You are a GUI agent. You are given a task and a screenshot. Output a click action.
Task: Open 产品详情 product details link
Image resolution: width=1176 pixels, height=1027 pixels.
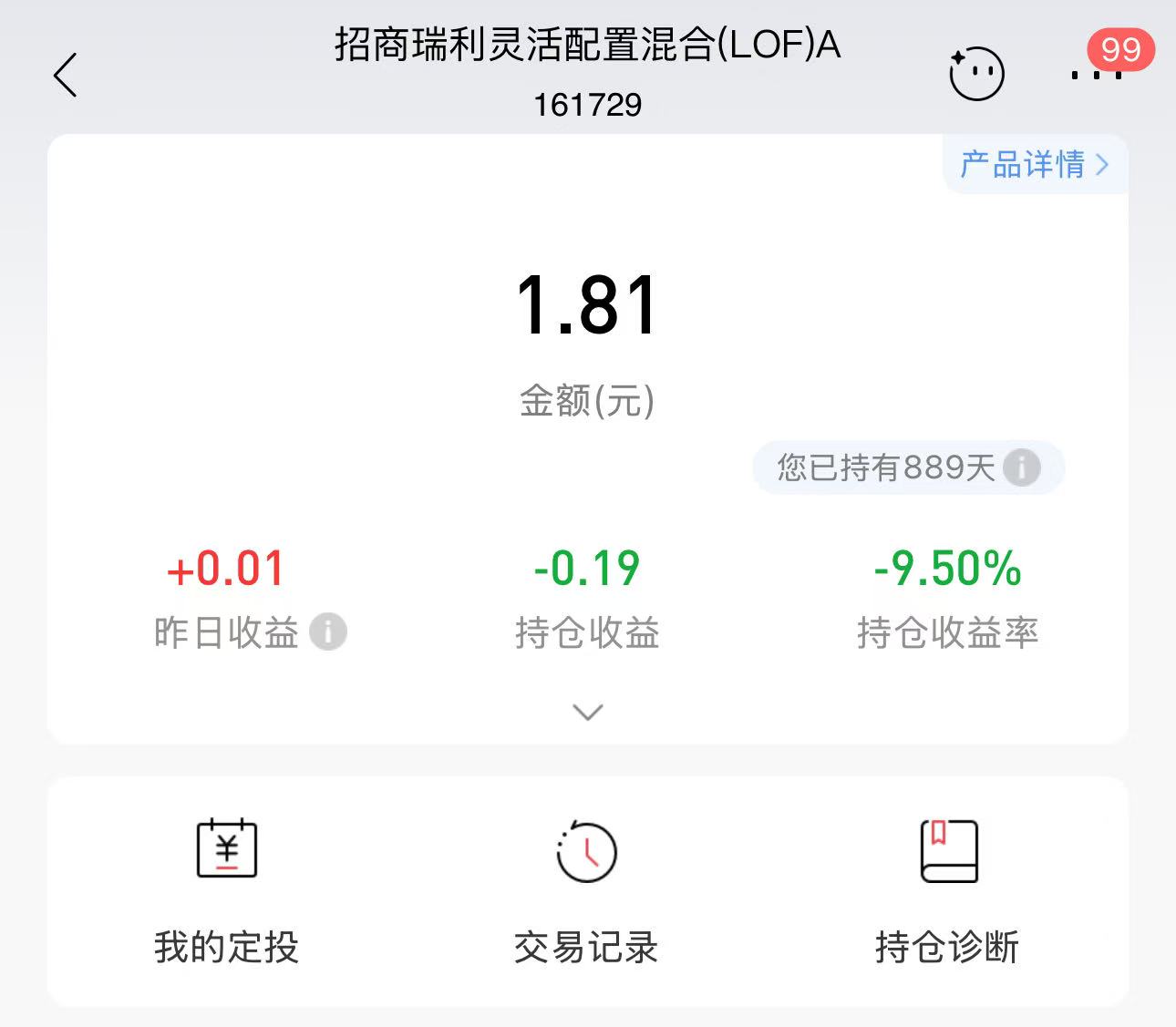pos(1035,165)
